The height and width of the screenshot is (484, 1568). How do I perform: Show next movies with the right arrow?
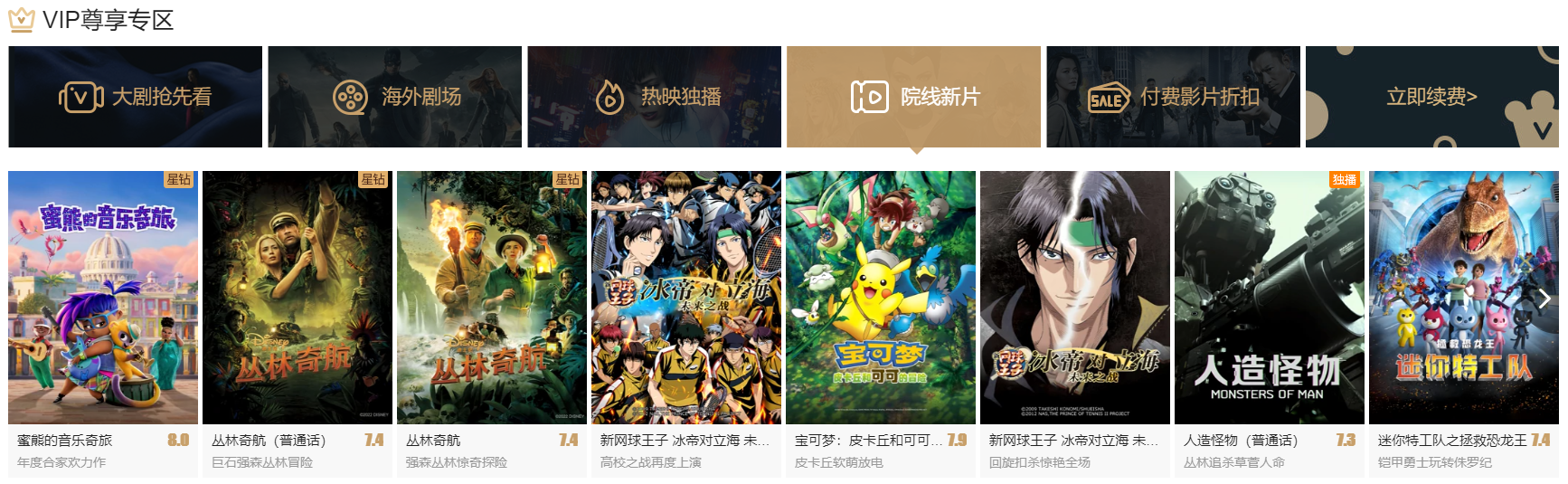(x=1545, y=299)
